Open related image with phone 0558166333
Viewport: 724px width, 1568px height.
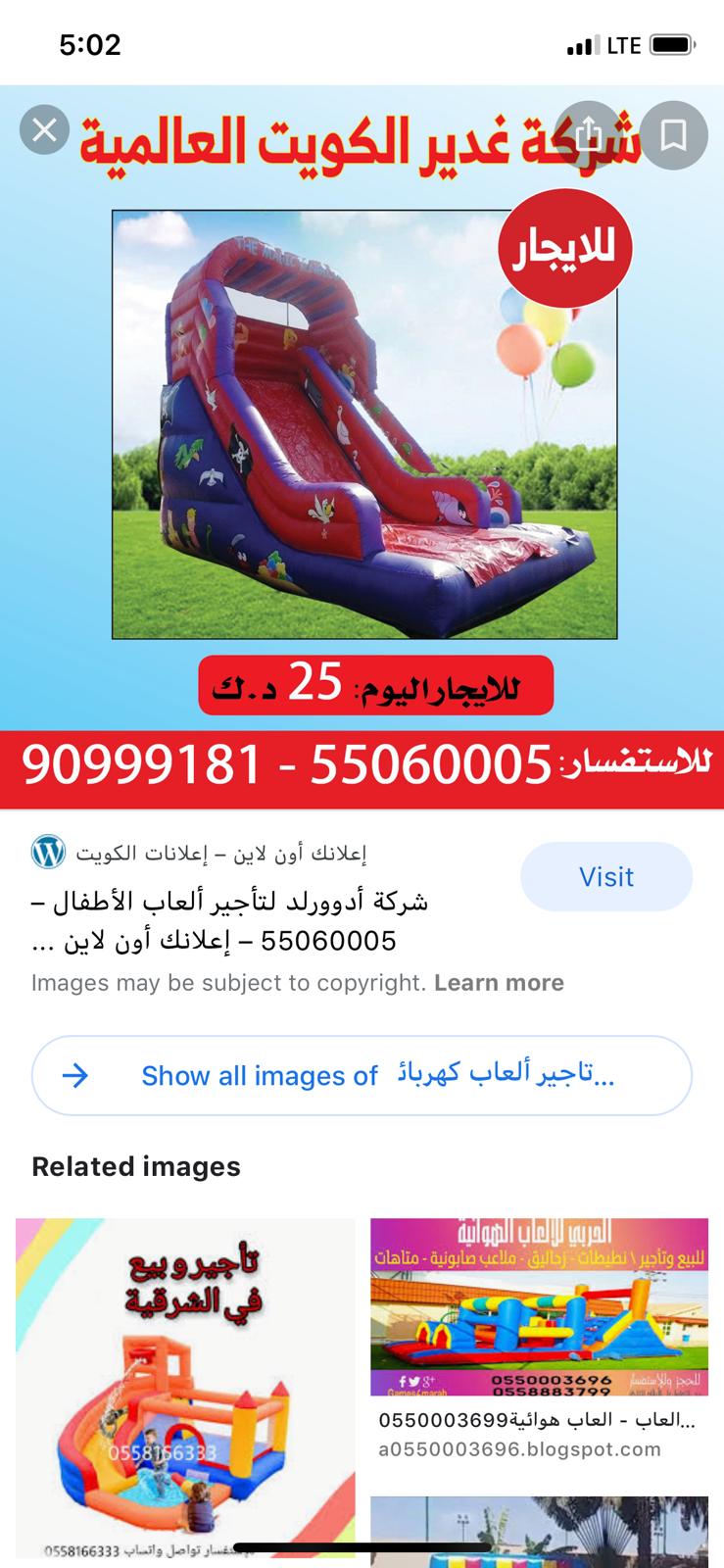point(185,1392)
